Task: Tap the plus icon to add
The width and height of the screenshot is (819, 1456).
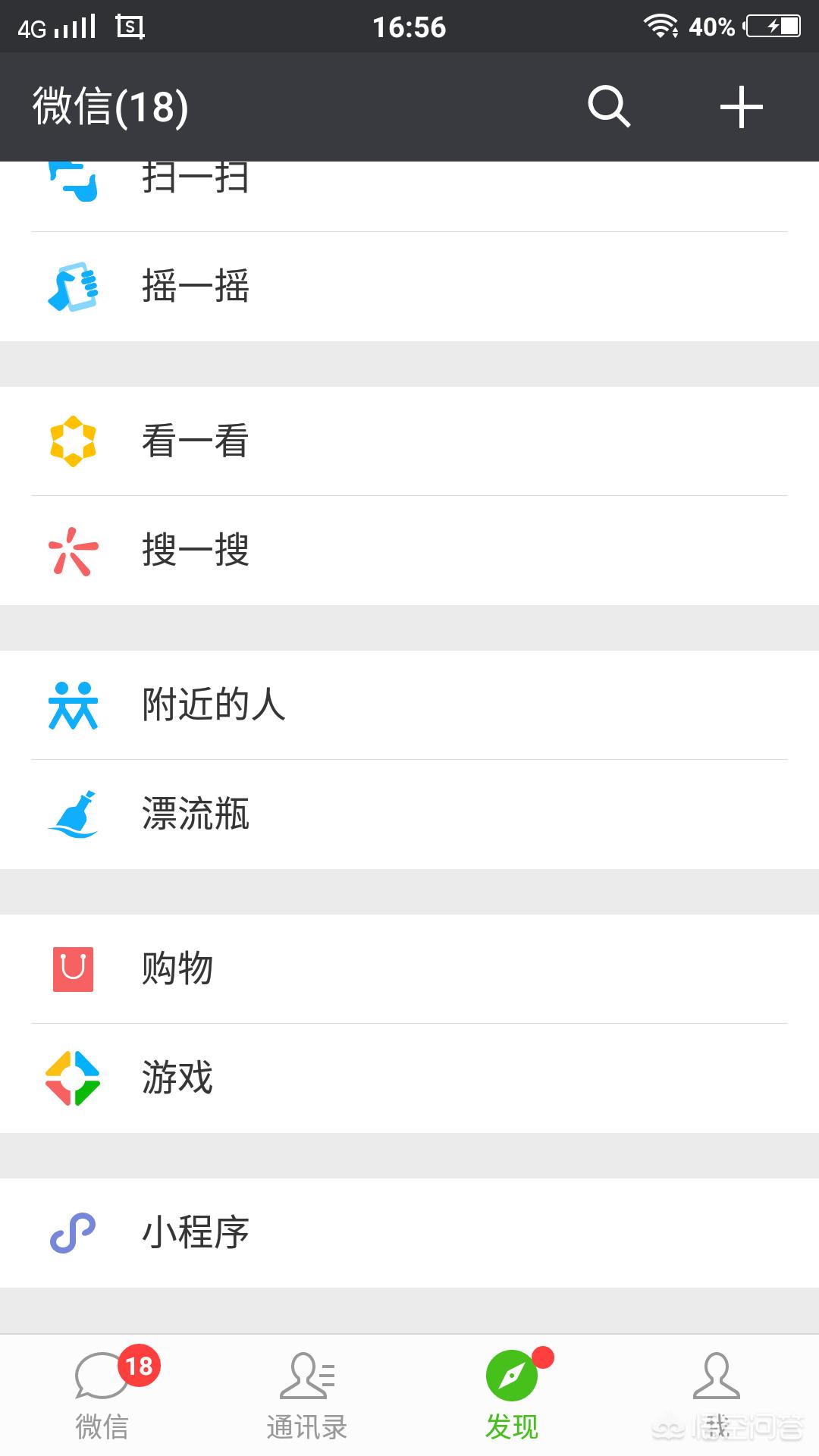Action: 741,107
